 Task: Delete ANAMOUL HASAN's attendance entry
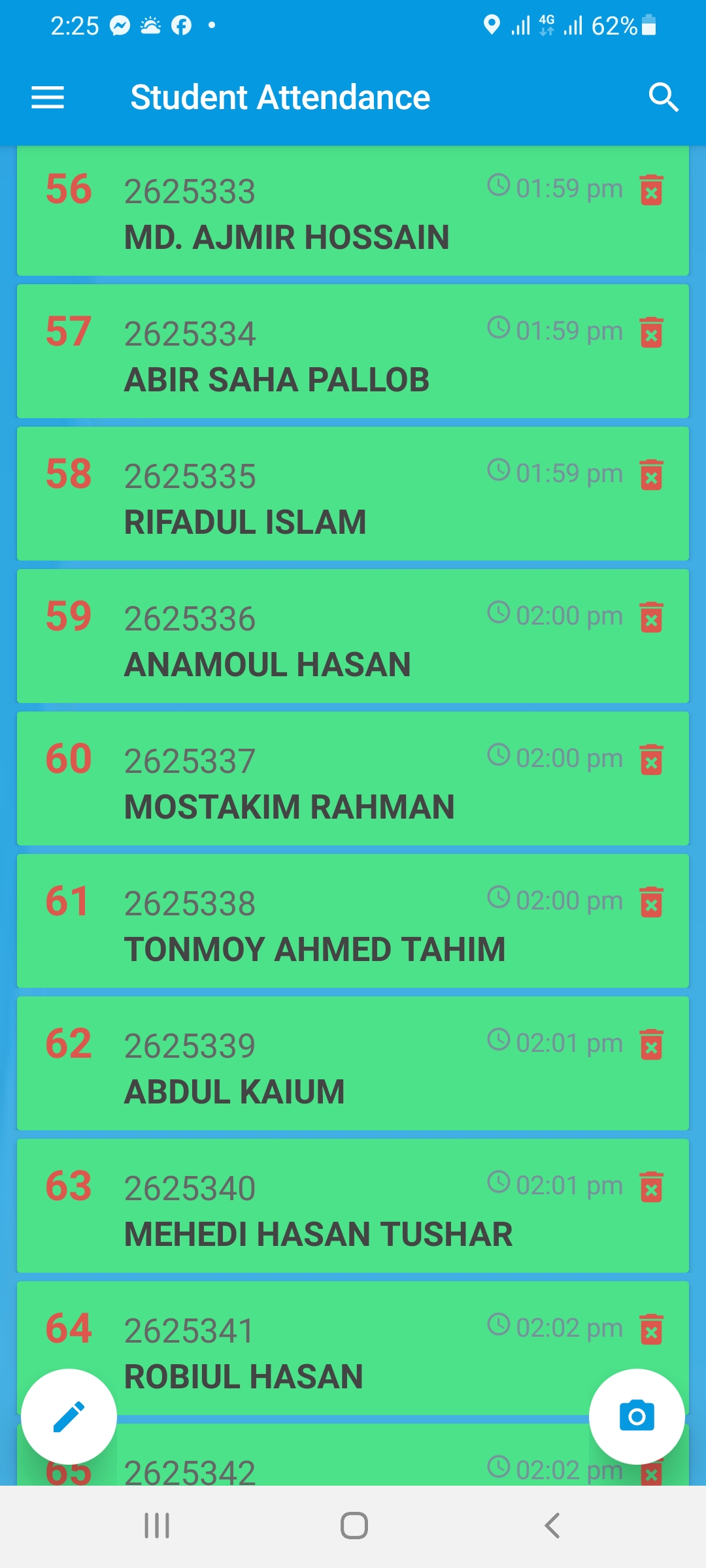(652, 617)
